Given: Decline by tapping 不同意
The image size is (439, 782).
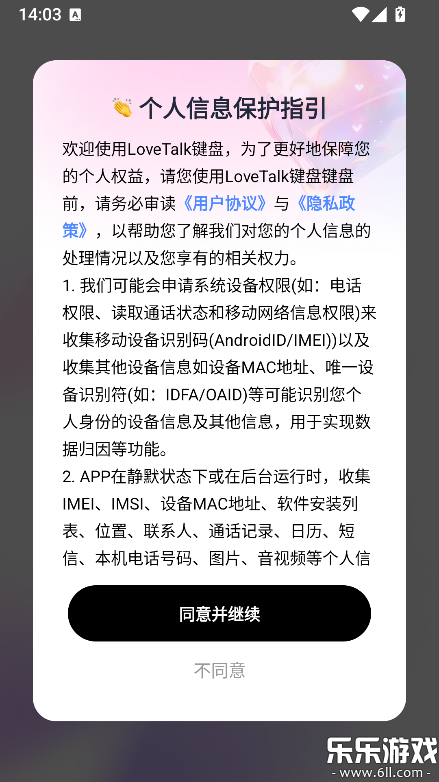Looking at the screenshot, I should click(220, 670).
